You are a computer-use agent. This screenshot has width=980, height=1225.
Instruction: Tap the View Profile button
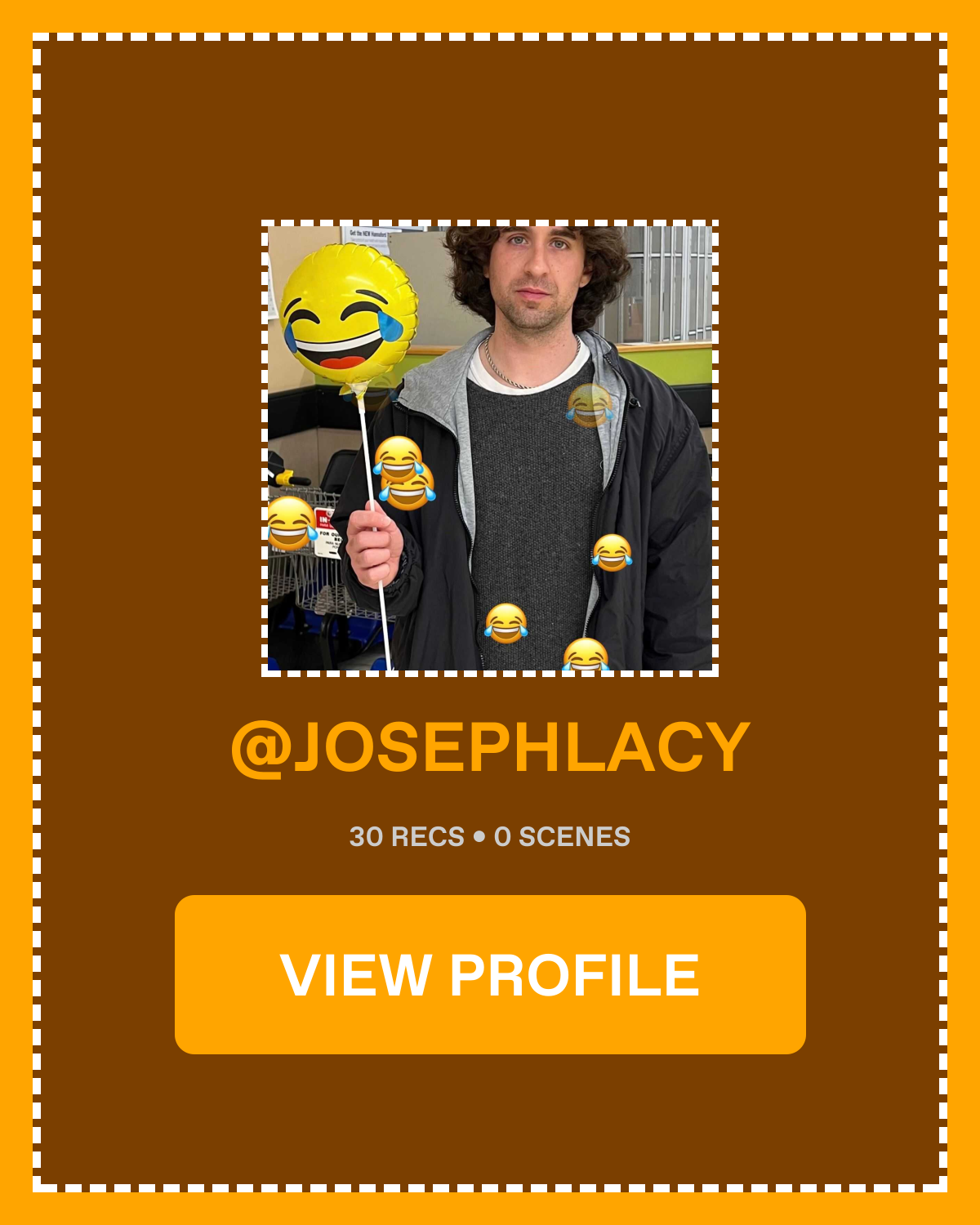pos(490,974)
